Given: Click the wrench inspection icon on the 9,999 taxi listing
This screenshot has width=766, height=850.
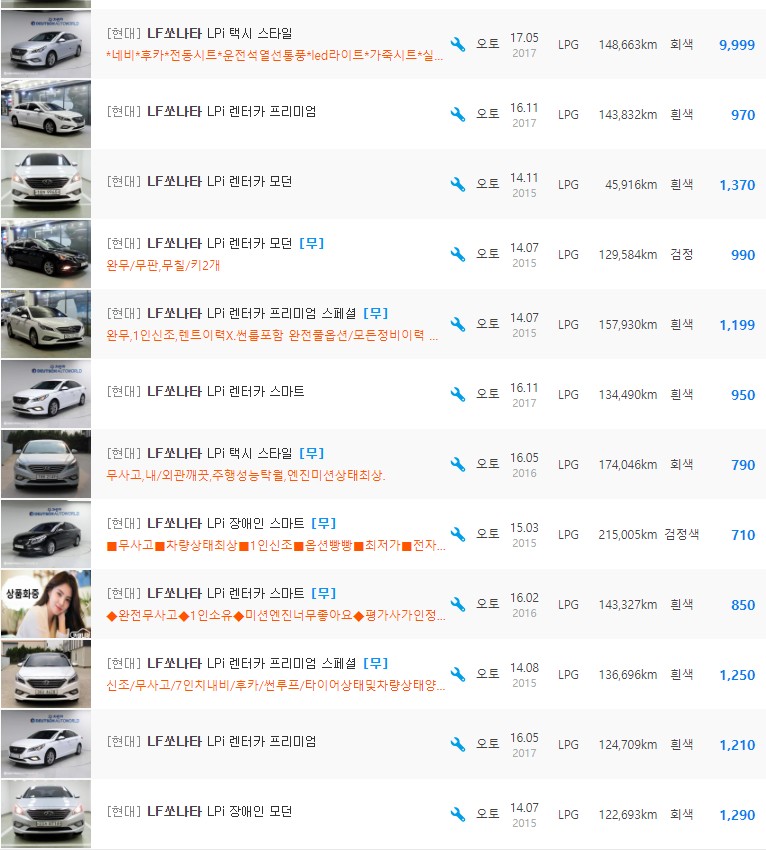Looking at the screenshot, I should tap(457, 43).
